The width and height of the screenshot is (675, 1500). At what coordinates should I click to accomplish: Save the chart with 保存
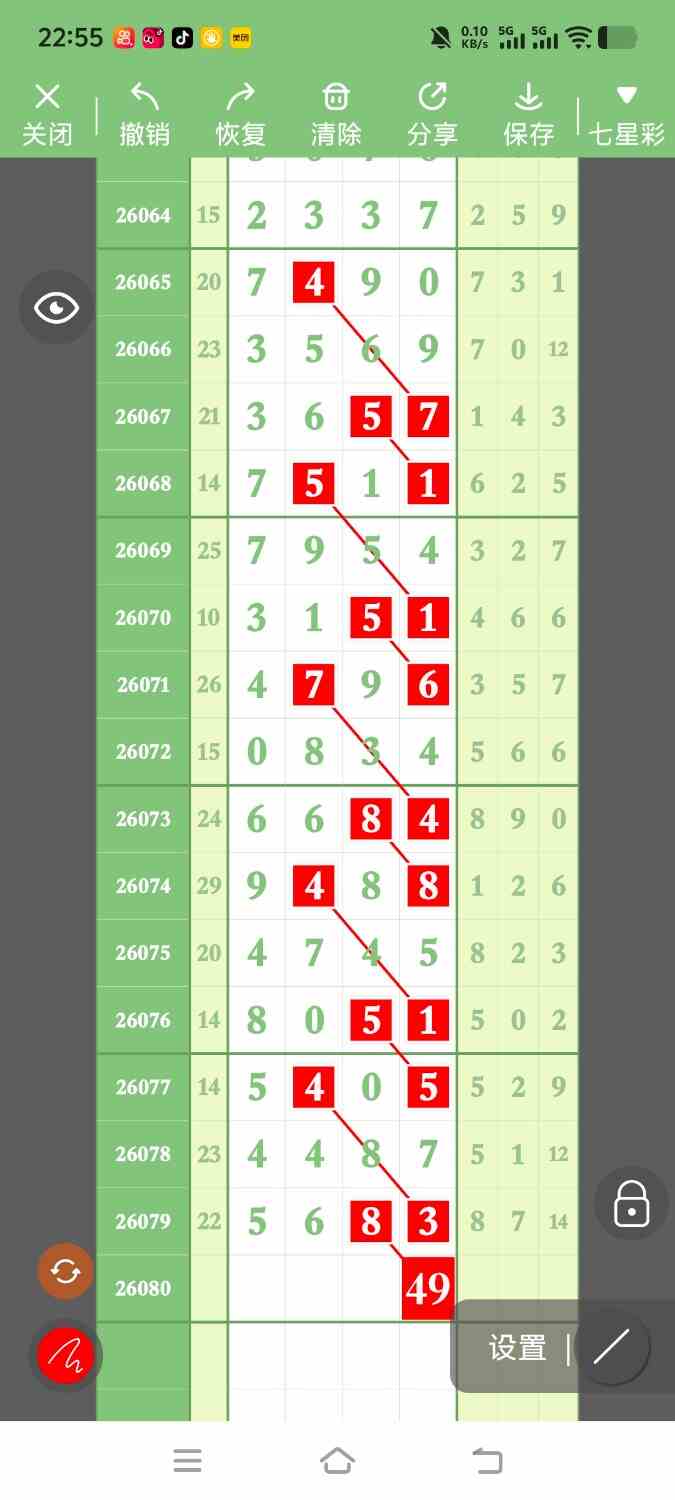pos(528,114)
